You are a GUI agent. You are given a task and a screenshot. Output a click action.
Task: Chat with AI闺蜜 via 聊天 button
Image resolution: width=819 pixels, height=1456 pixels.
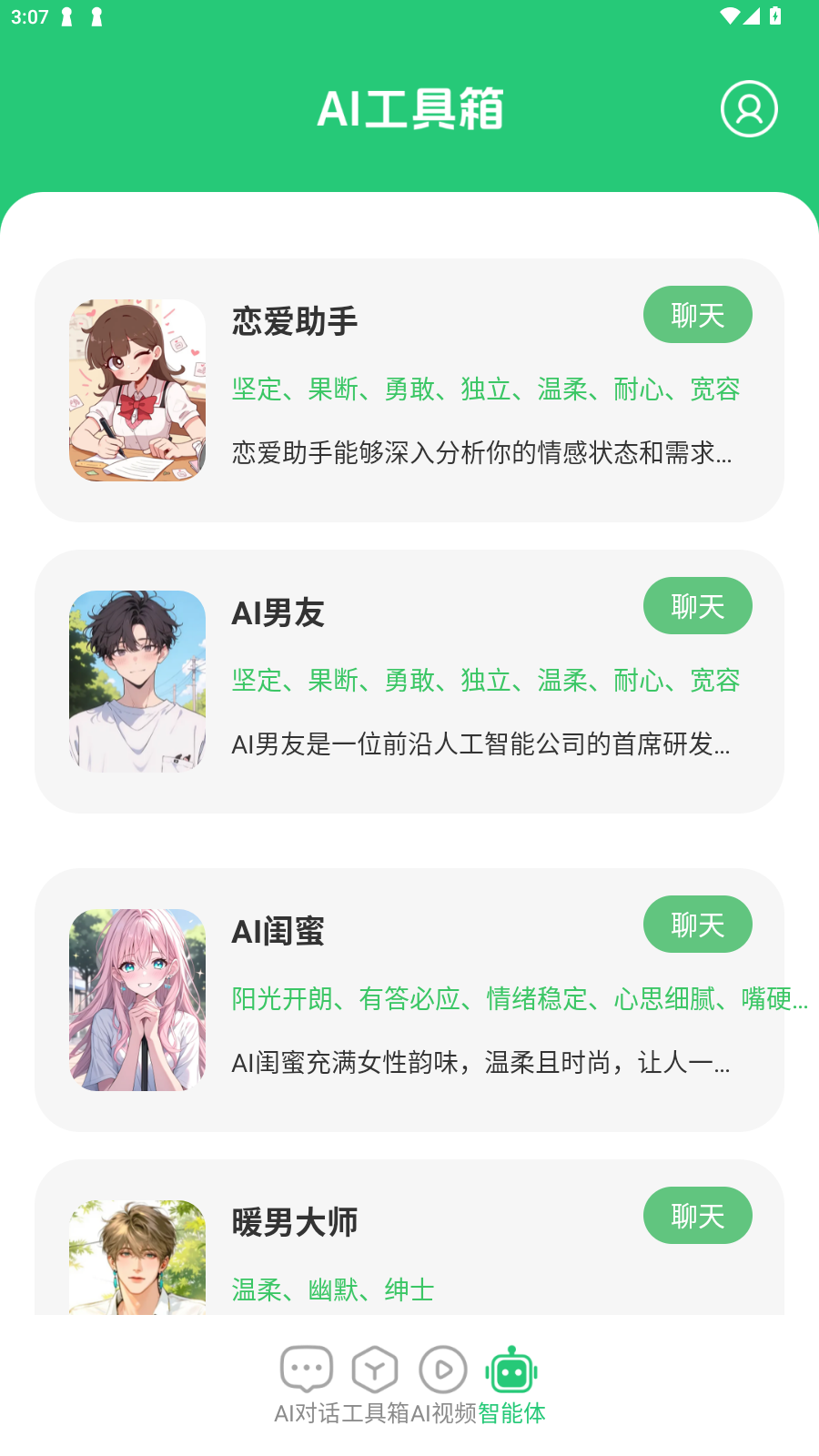click(x=697, y=925)
